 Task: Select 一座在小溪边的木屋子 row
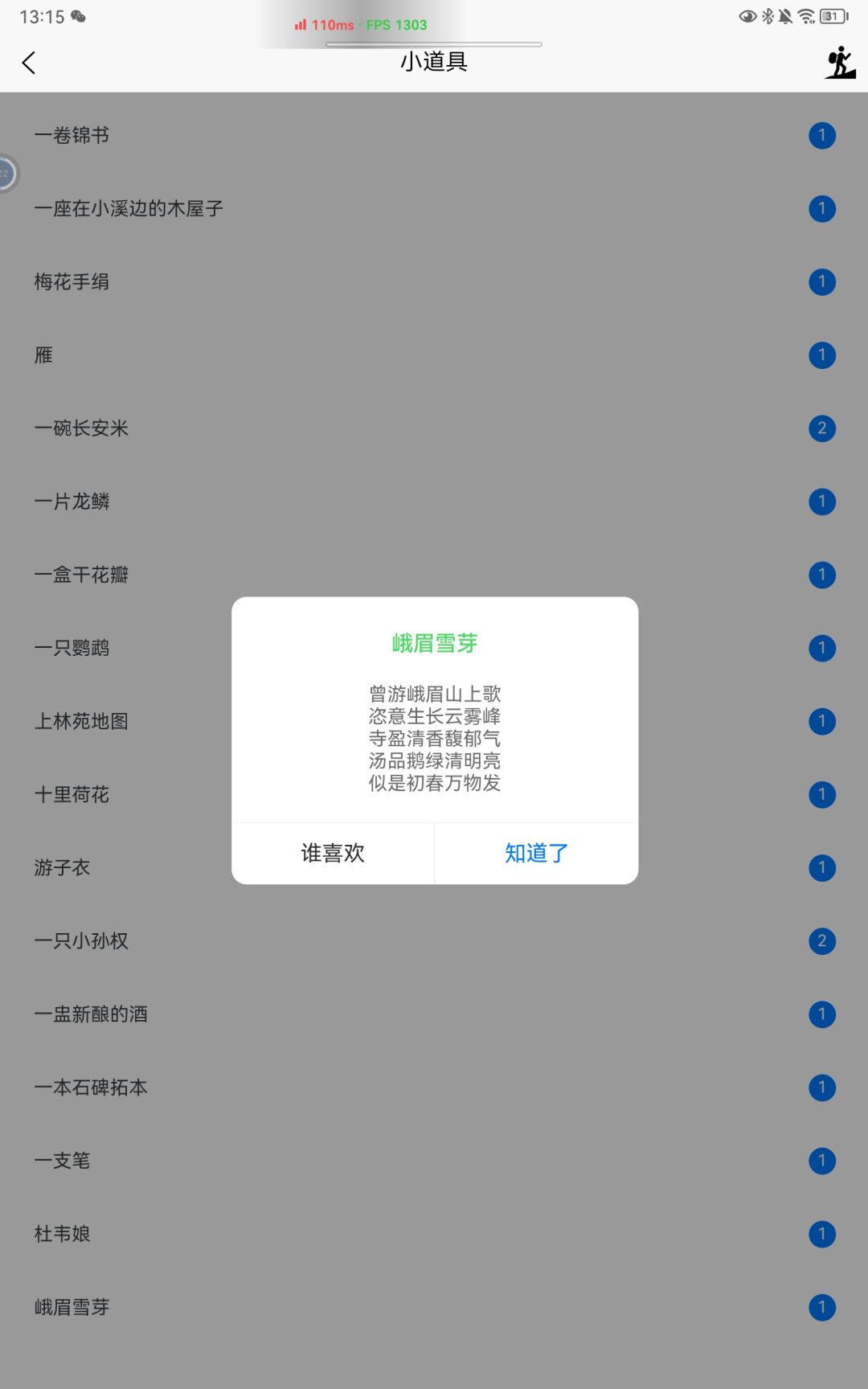point(434,209)
